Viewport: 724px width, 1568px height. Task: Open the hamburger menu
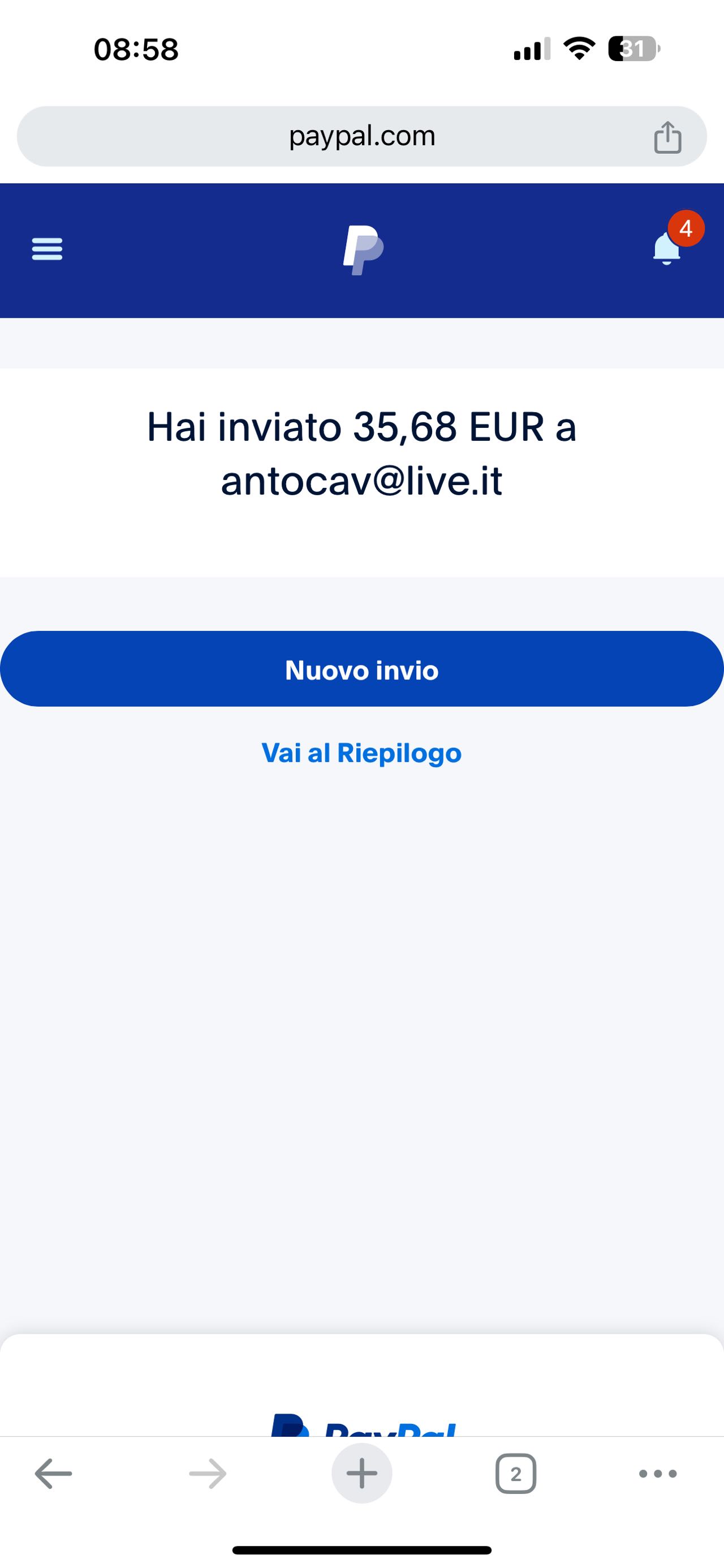pos(47,249)
